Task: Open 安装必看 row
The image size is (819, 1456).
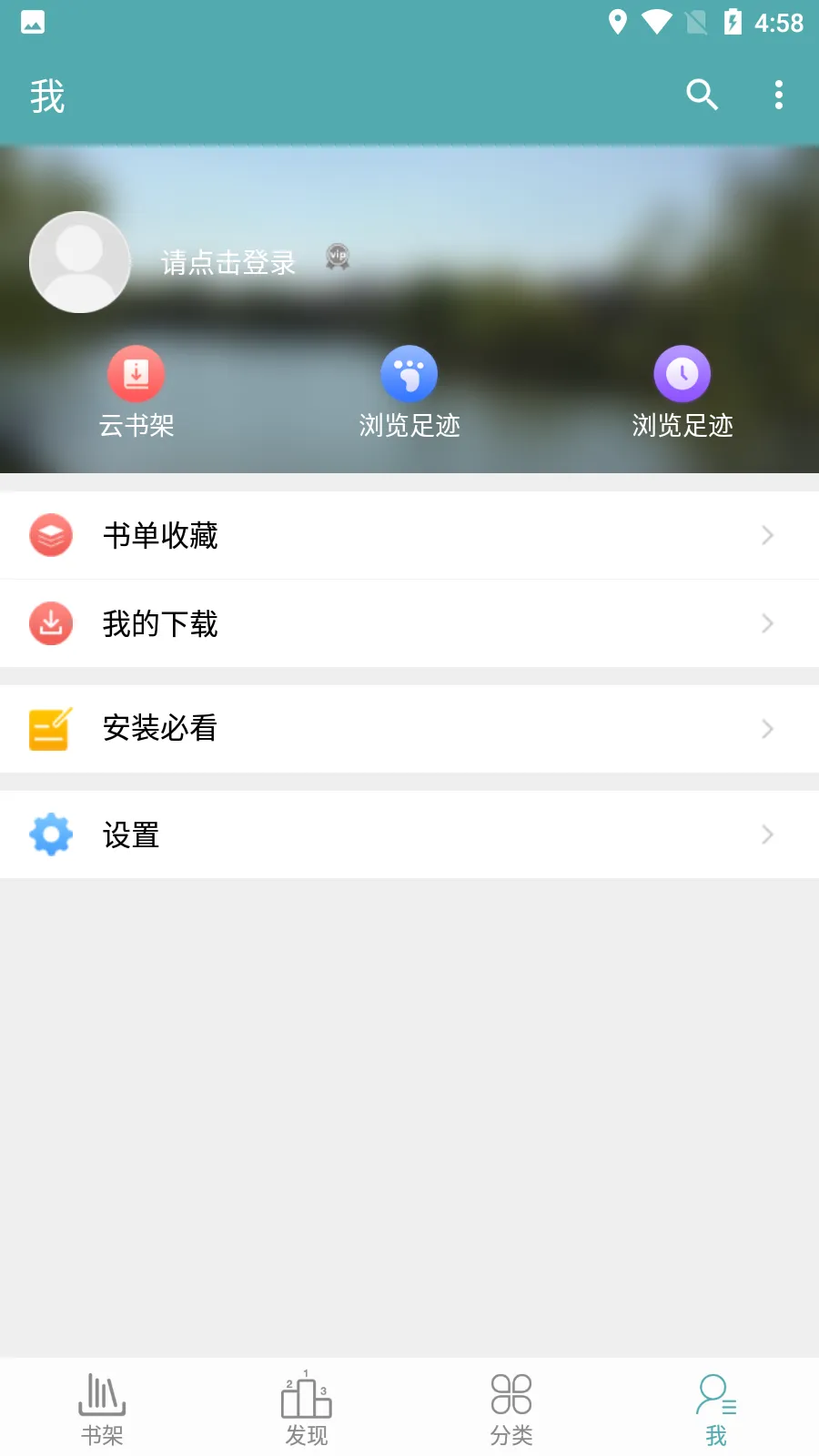Action: 409,729
